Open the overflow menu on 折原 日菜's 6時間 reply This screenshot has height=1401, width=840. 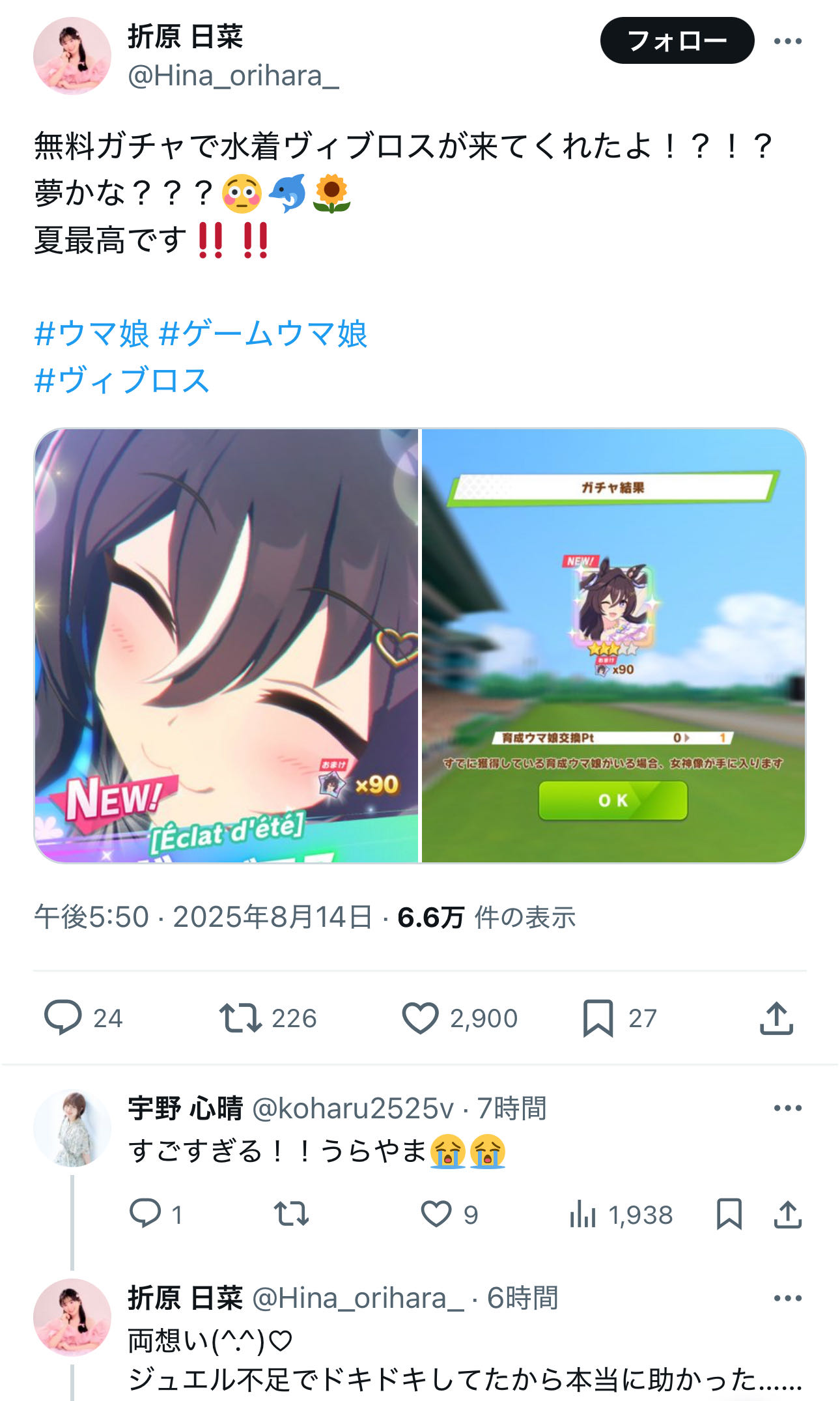click(x=787, y=1298)
